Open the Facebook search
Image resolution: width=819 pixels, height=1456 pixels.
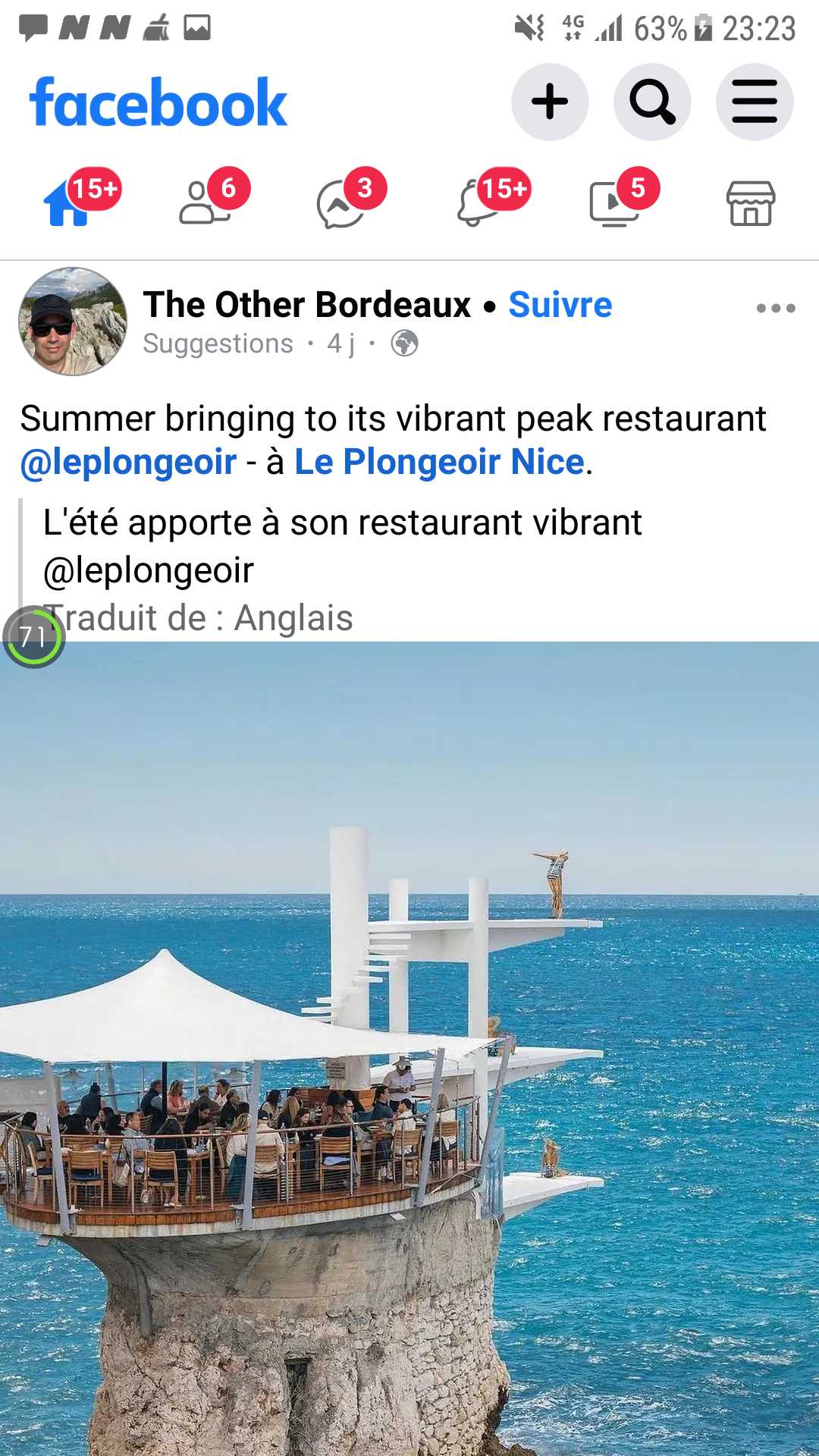tap(652, 102)
